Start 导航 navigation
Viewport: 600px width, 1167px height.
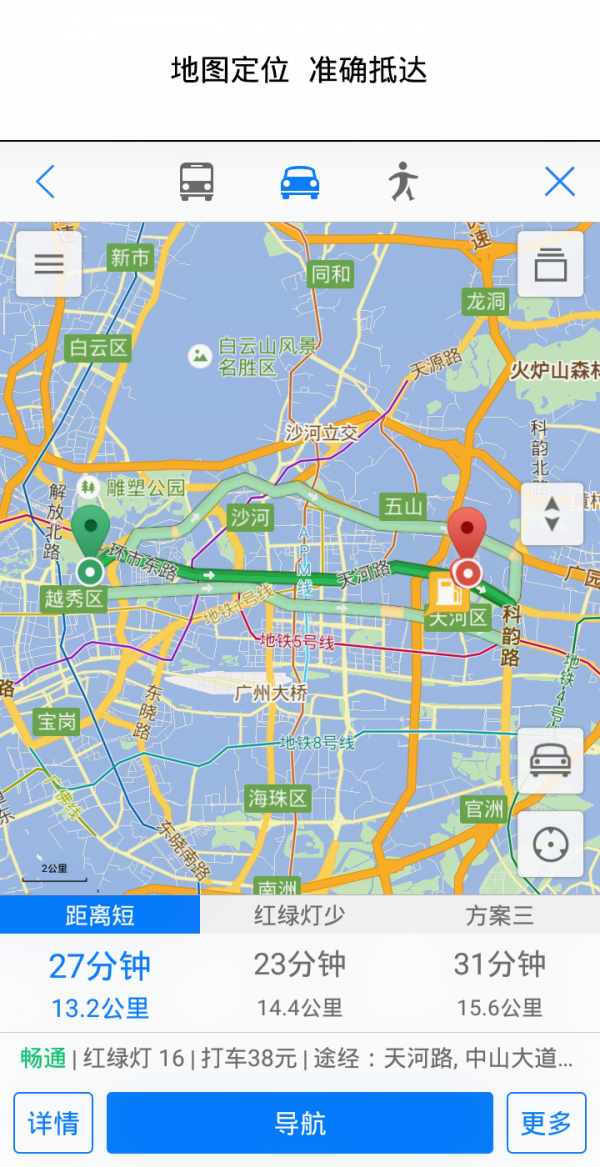point(300,1123)
